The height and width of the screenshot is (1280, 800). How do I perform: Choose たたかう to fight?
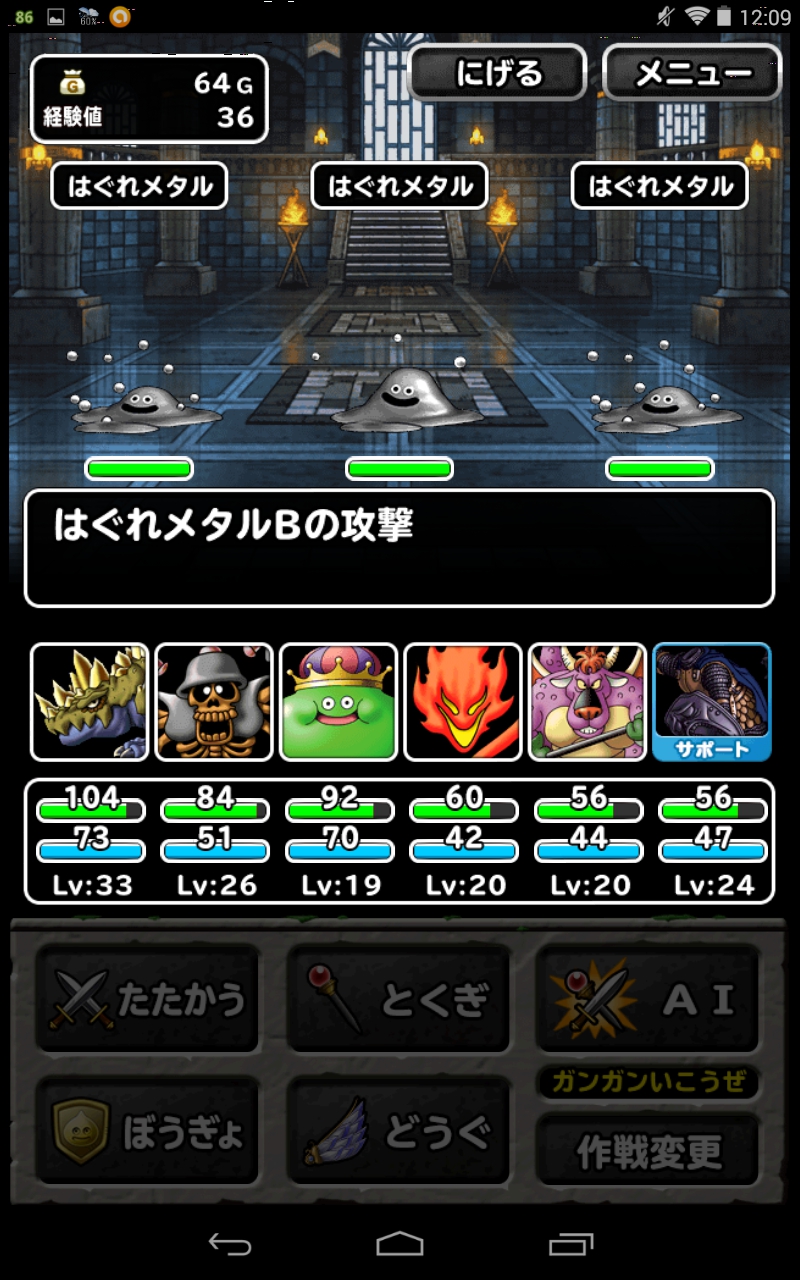(148, 1000)
